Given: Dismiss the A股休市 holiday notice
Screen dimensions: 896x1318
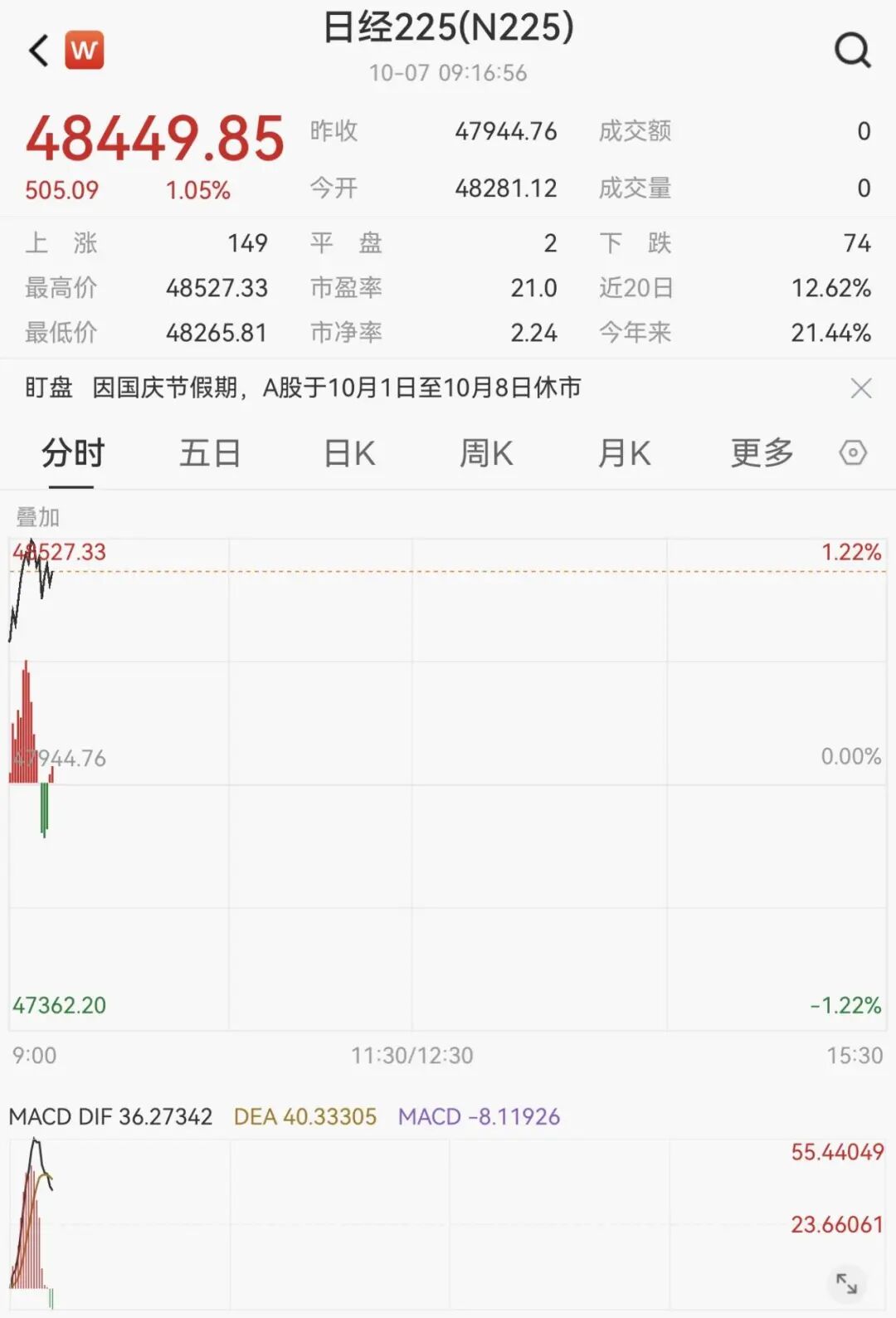Looking at the screenshot, I should [x=861, y=388].
